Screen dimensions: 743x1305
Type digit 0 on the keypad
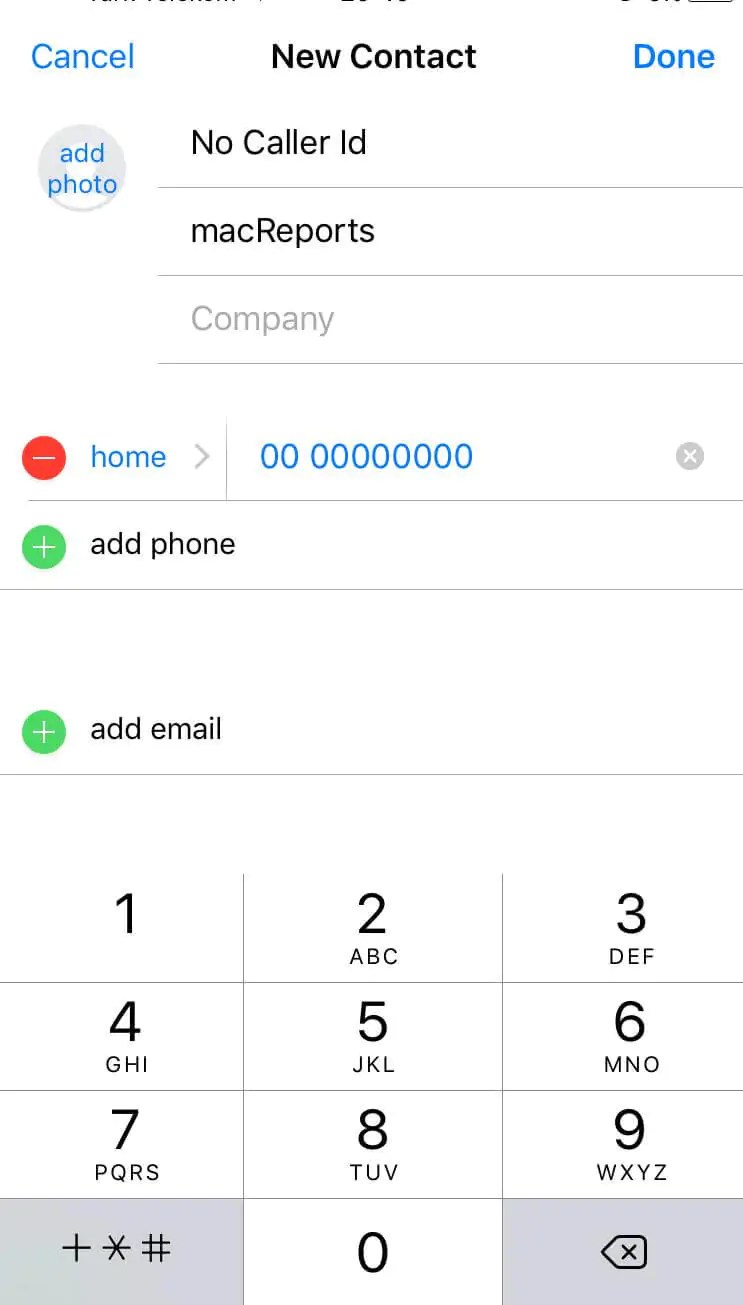tap(372, 1251)
